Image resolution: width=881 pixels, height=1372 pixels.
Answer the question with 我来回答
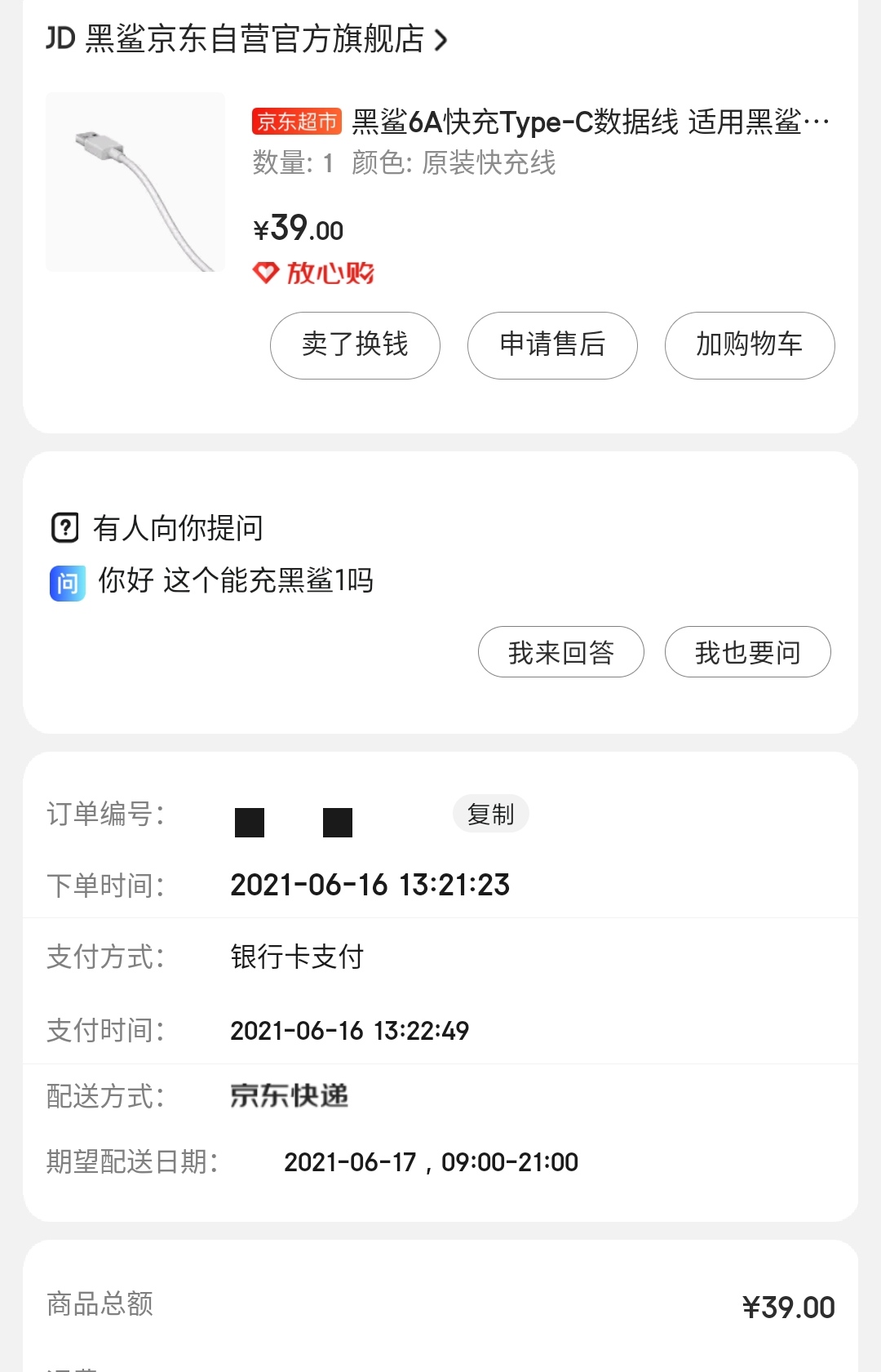(x=561, y=652)
